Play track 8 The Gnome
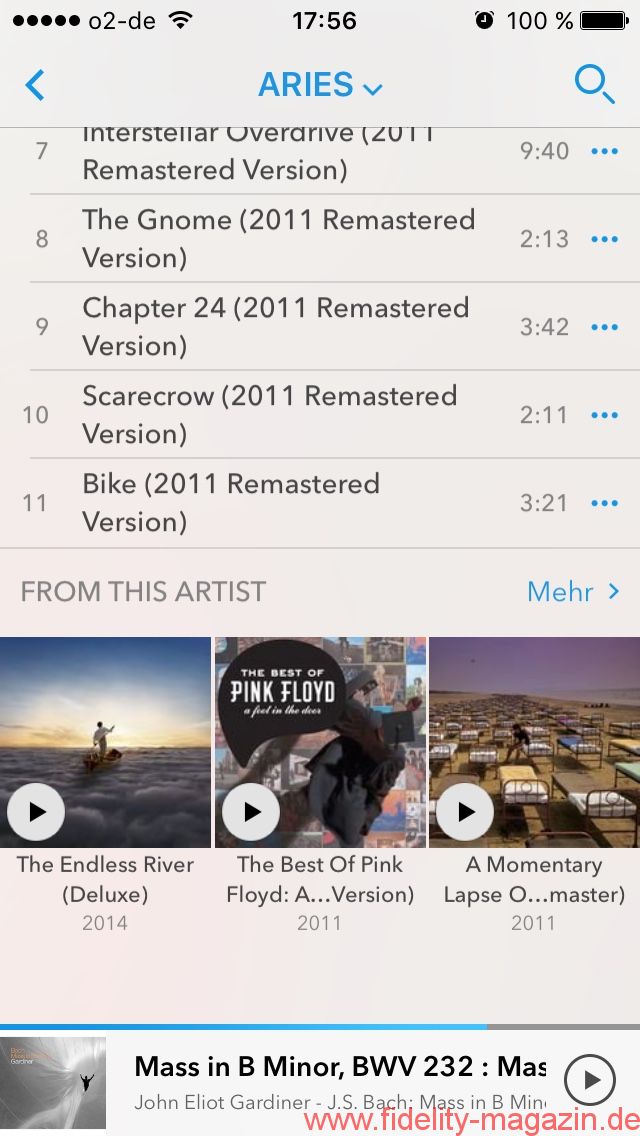The image size is (640, 1136). 278,239
